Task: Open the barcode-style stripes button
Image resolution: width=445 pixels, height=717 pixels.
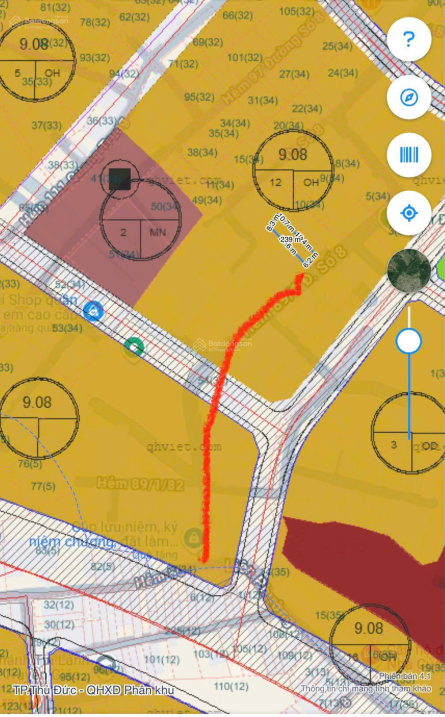Action: click(x=409, y=155)
